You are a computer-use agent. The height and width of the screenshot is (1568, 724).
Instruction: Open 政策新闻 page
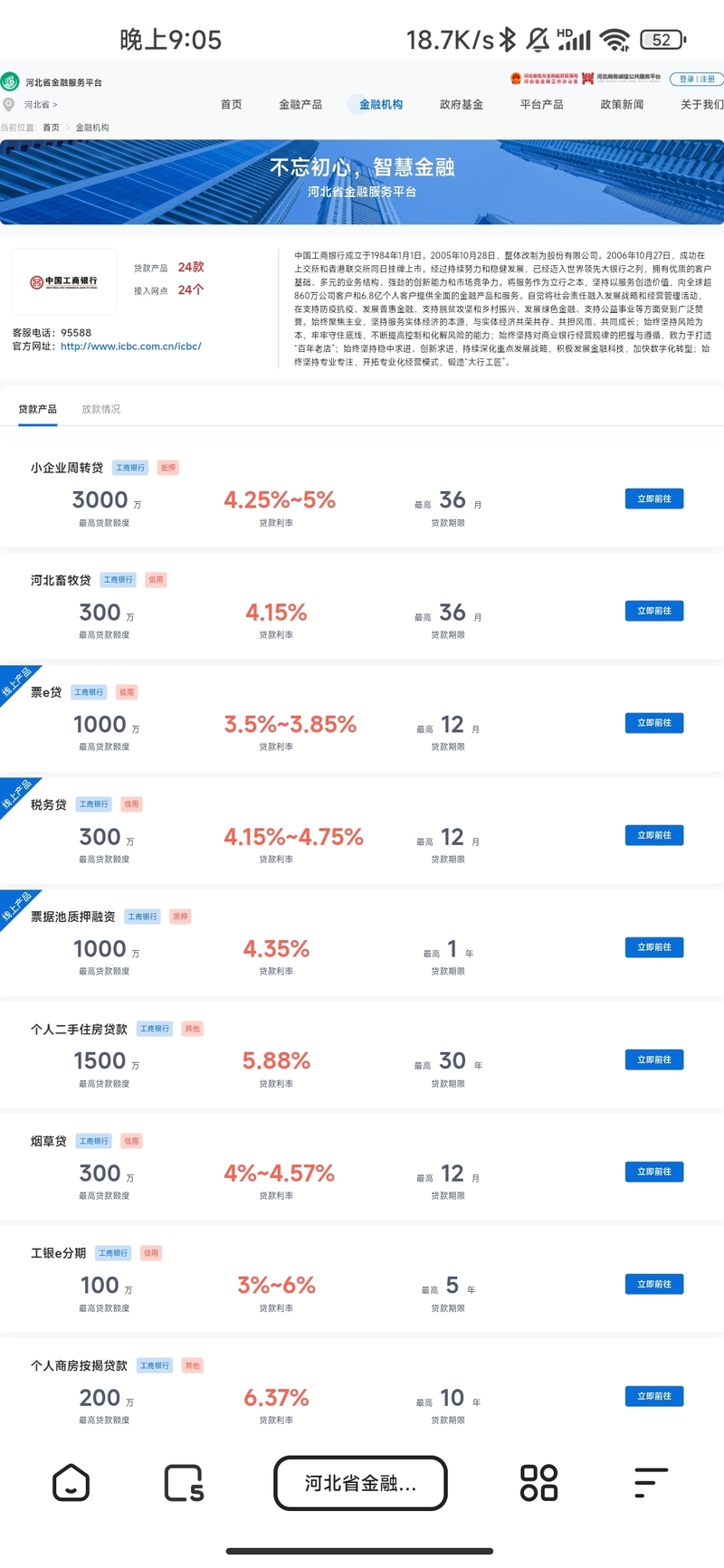coord(622,105)
